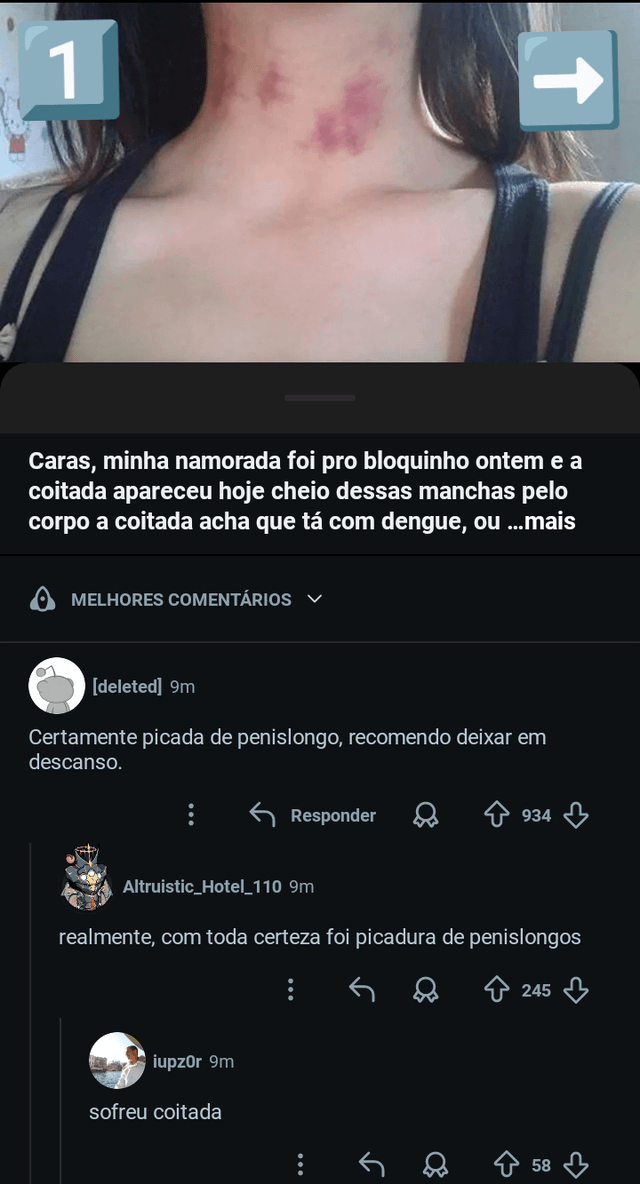Award Altruistic_Hotel_110's comment

(426, 990)
